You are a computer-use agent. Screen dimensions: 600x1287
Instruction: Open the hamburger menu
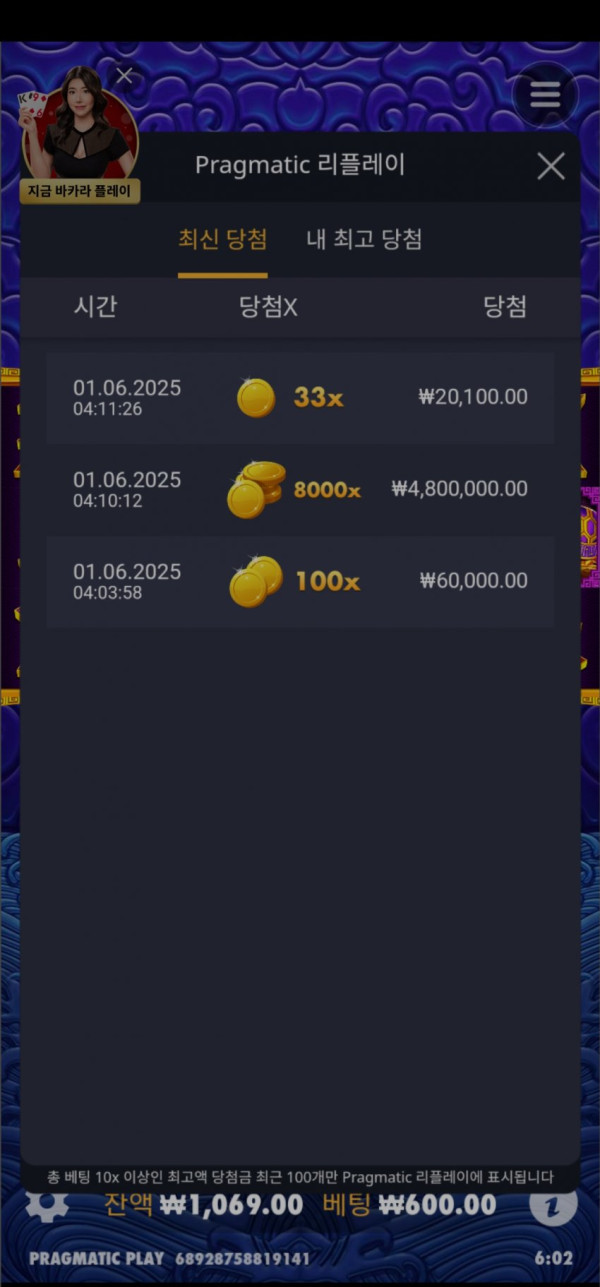coord(545,95)
